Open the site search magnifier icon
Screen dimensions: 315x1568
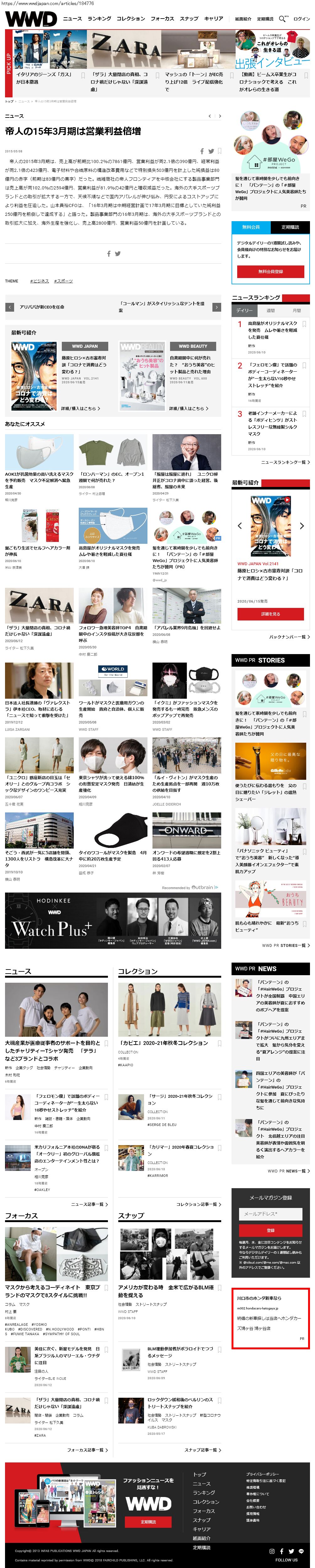(282, 19)
